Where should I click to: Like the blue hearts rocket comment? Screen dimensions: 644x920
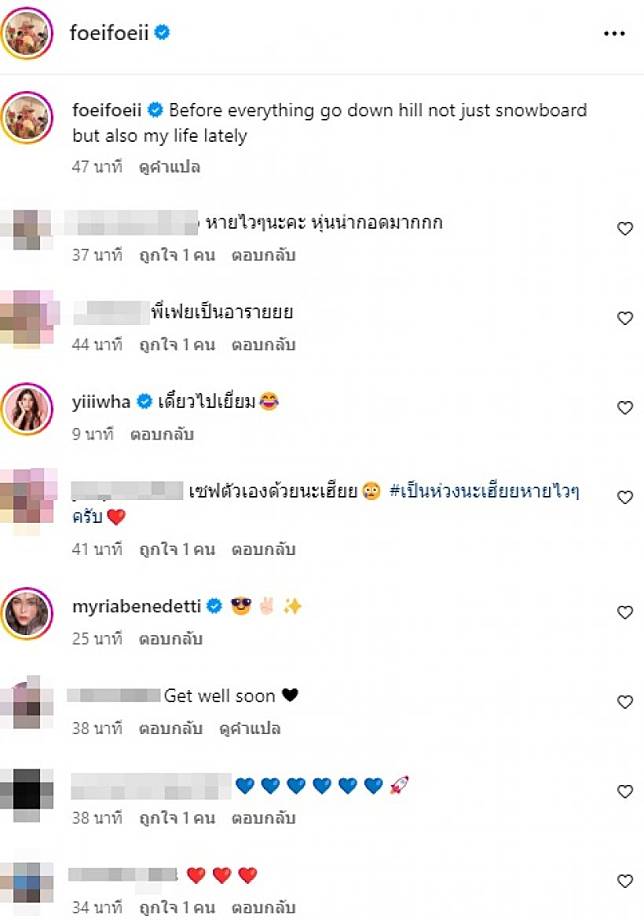(x=625, y=792)
